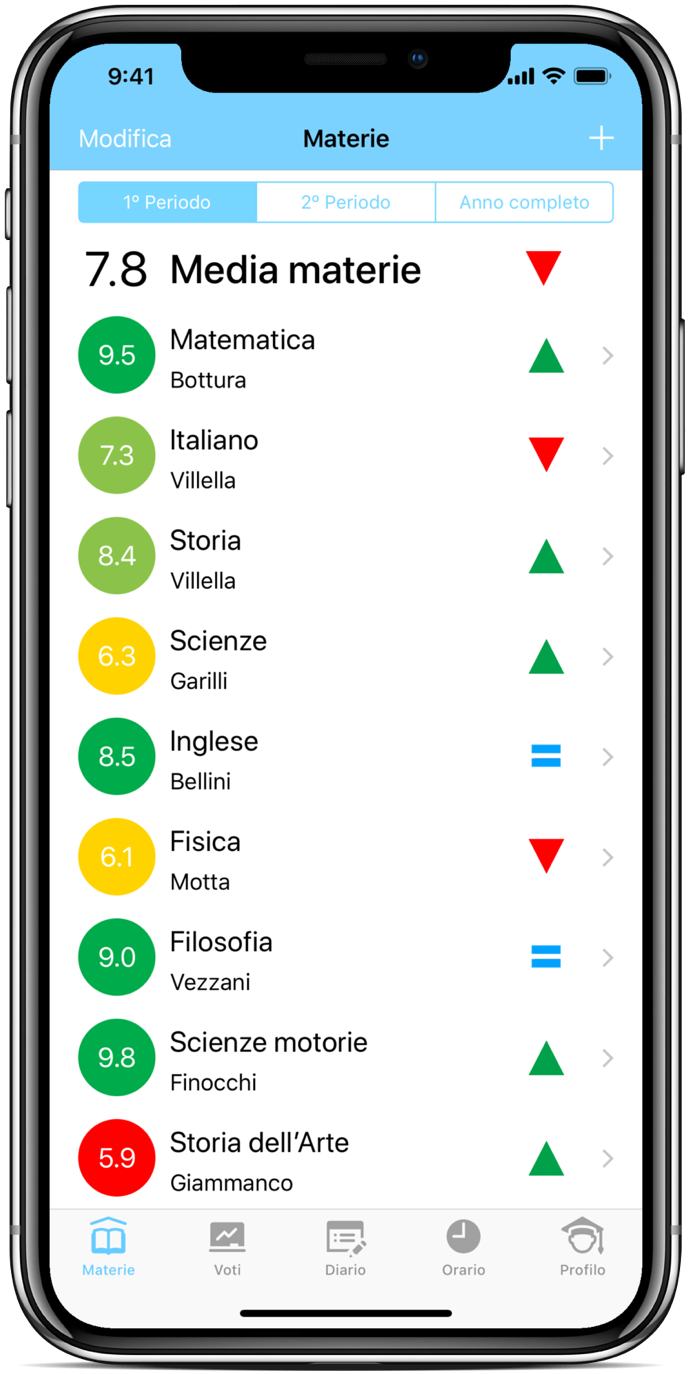Image resolution: width=688 pixels, height=1374 pixels.
Task: Open the Storia subject details
Action: point(346,557)
